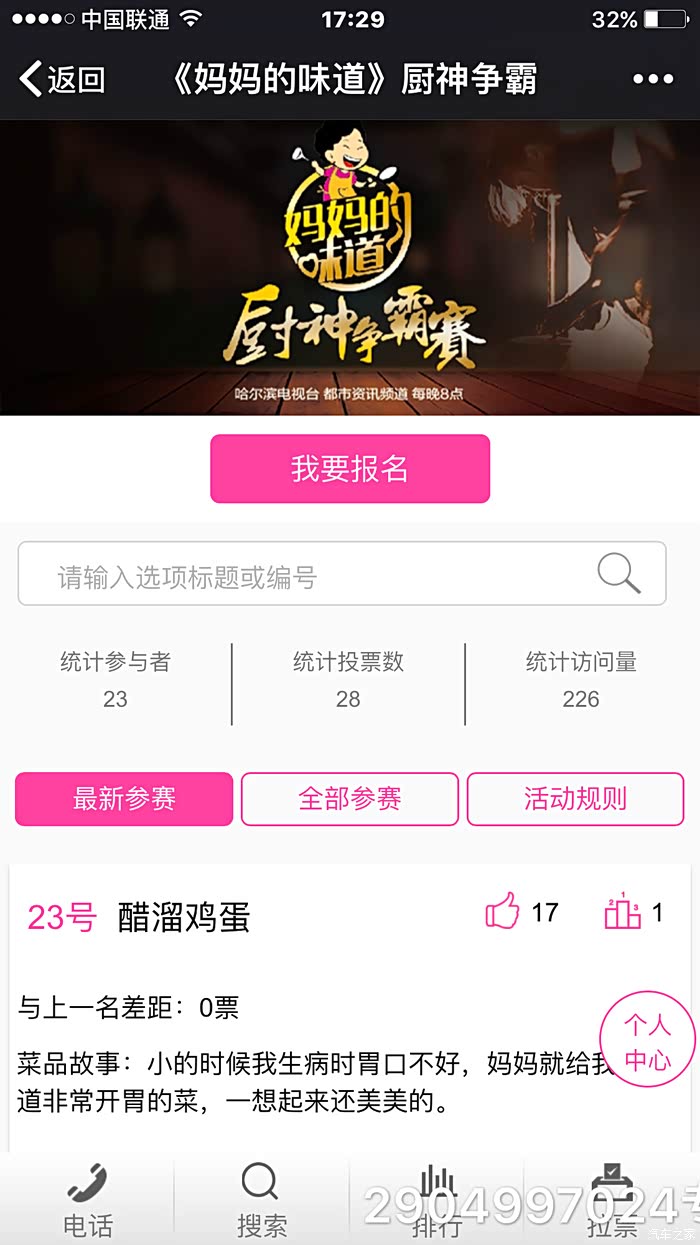Screen dimensions: 700x1245
Task: Like entry 23号 醋溜鸡蛋 with thumbs-up
Action: pos(503,912)
